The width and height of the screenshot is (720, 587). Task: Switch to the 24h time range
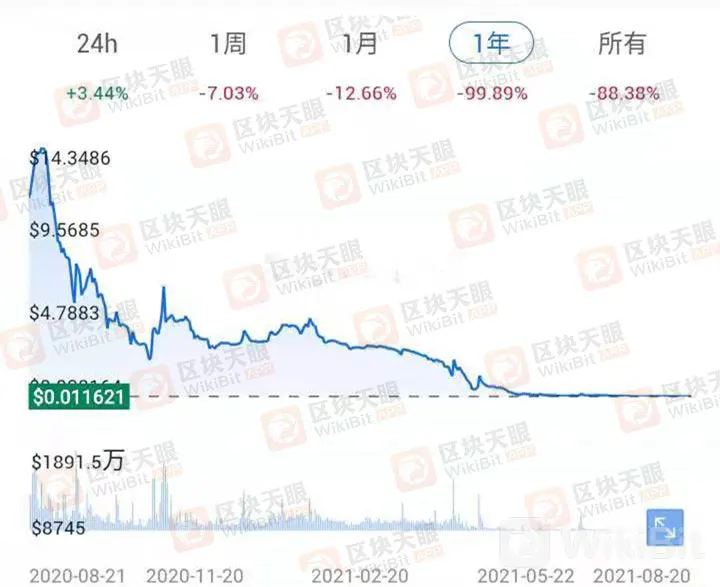(97, 44)
